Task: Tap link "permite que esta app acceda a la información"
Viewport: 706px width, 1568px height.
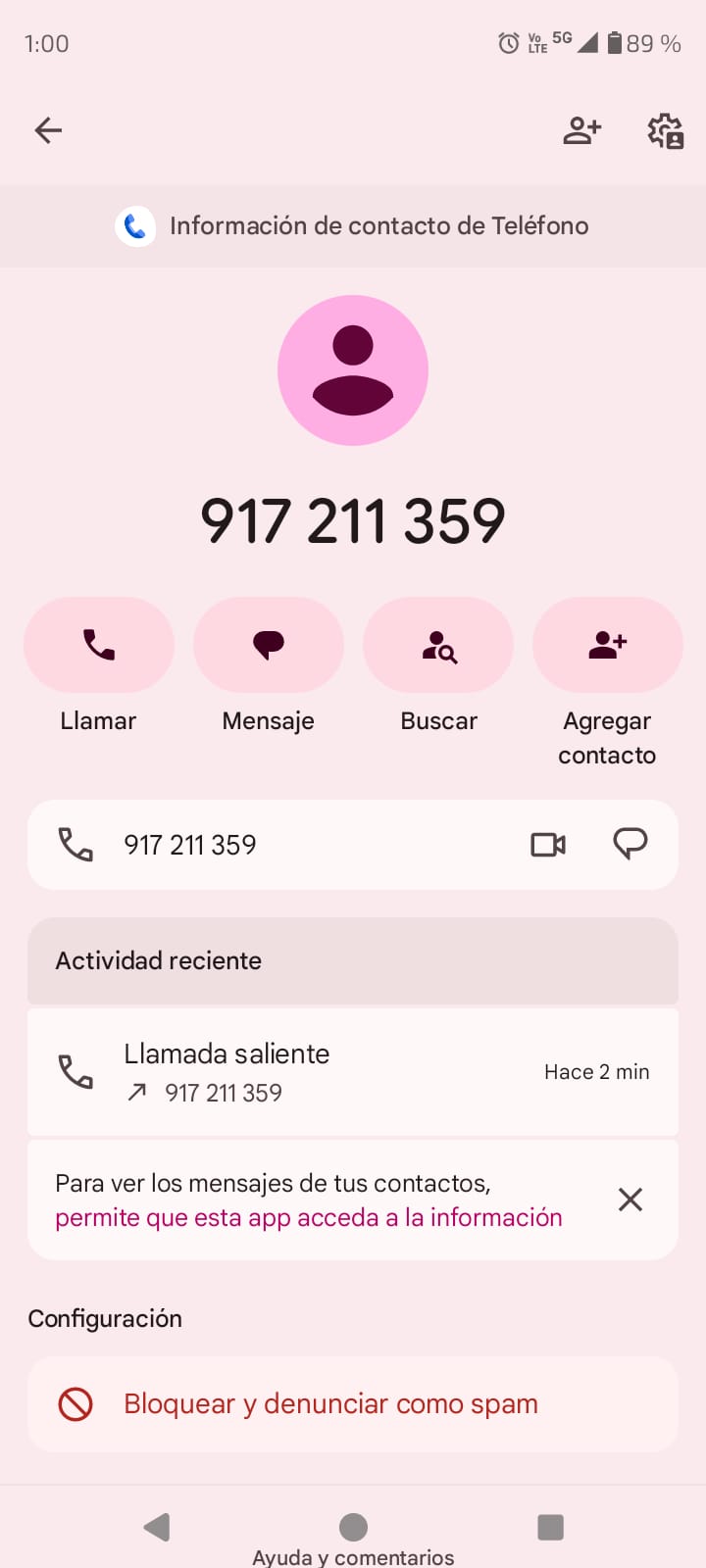Action: 308,1218
